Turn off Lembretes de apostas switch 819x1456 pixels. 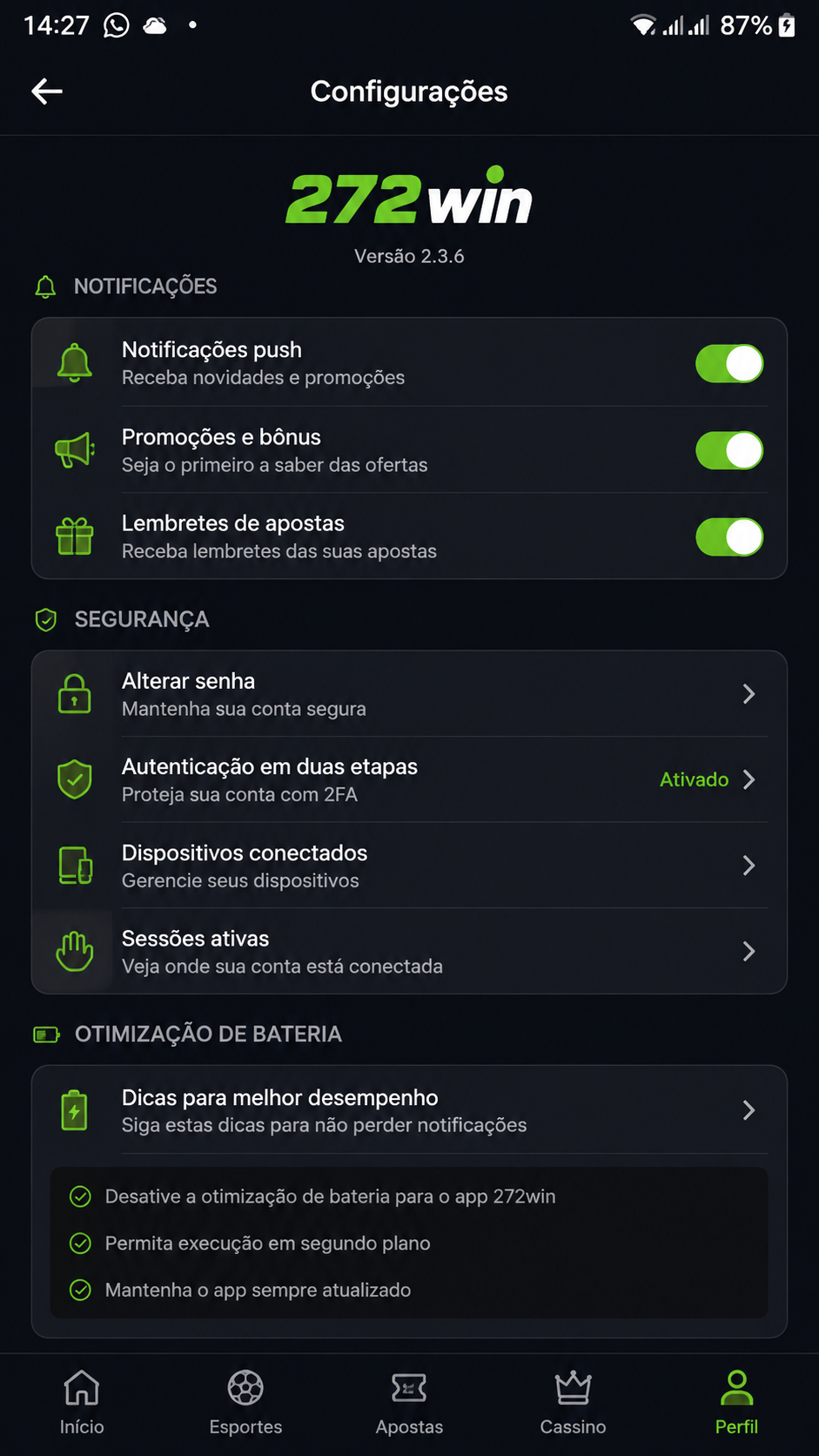pos(729,537)
